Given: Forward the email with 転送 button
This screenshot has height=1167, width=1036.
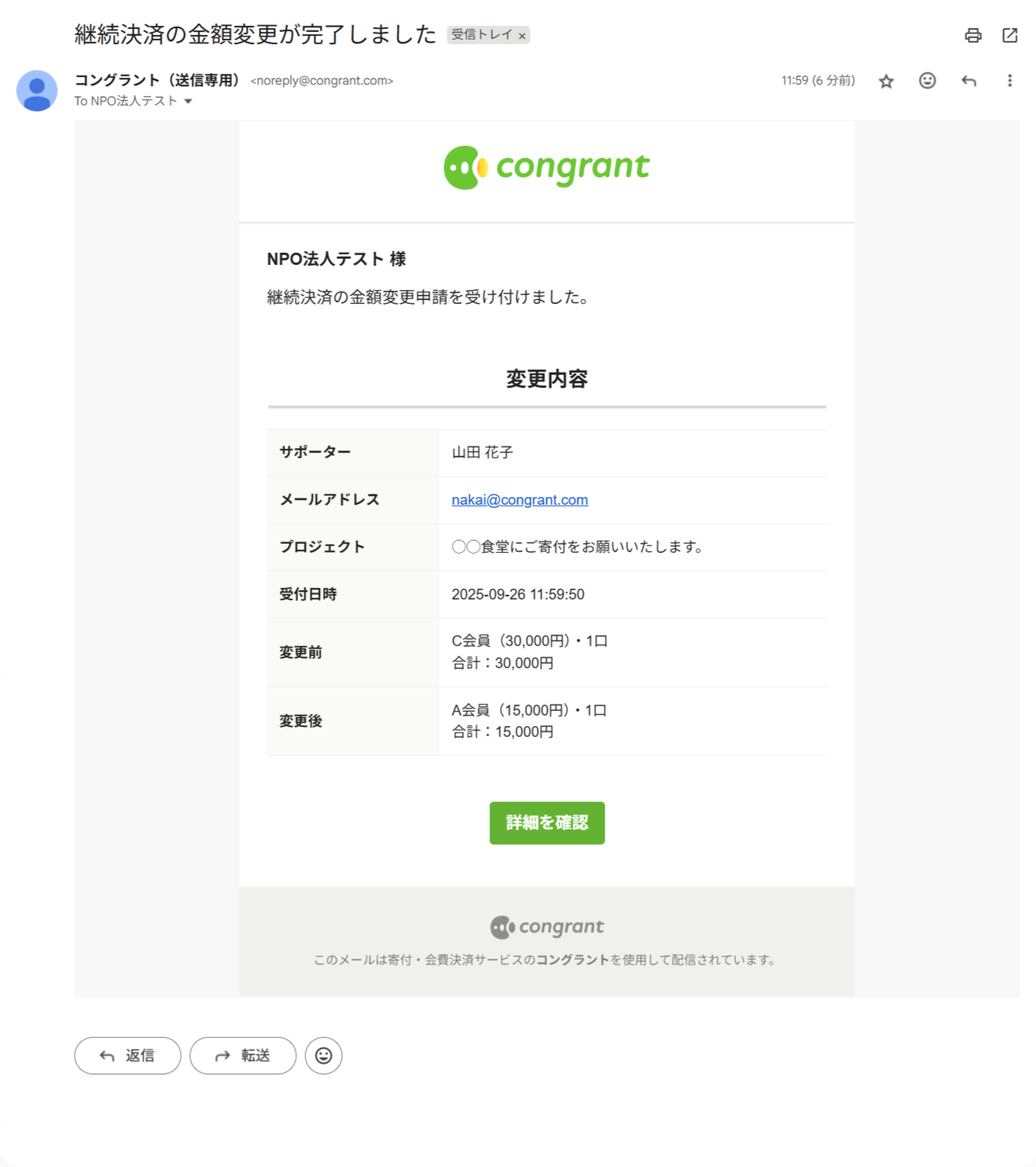Looking at the screenshot, I should [243, 1055].
